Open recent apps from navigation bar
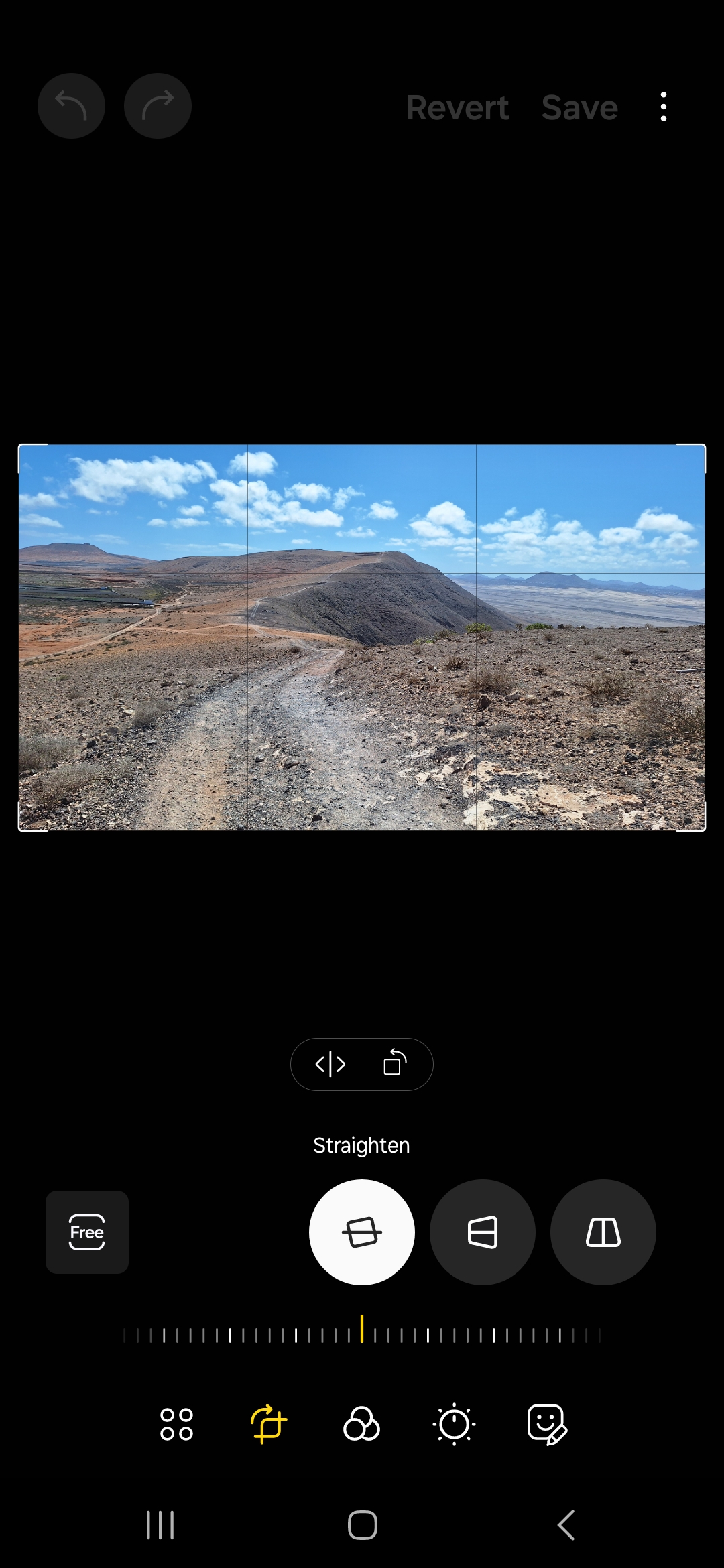724x1568 pixels. click(160, 1526)
